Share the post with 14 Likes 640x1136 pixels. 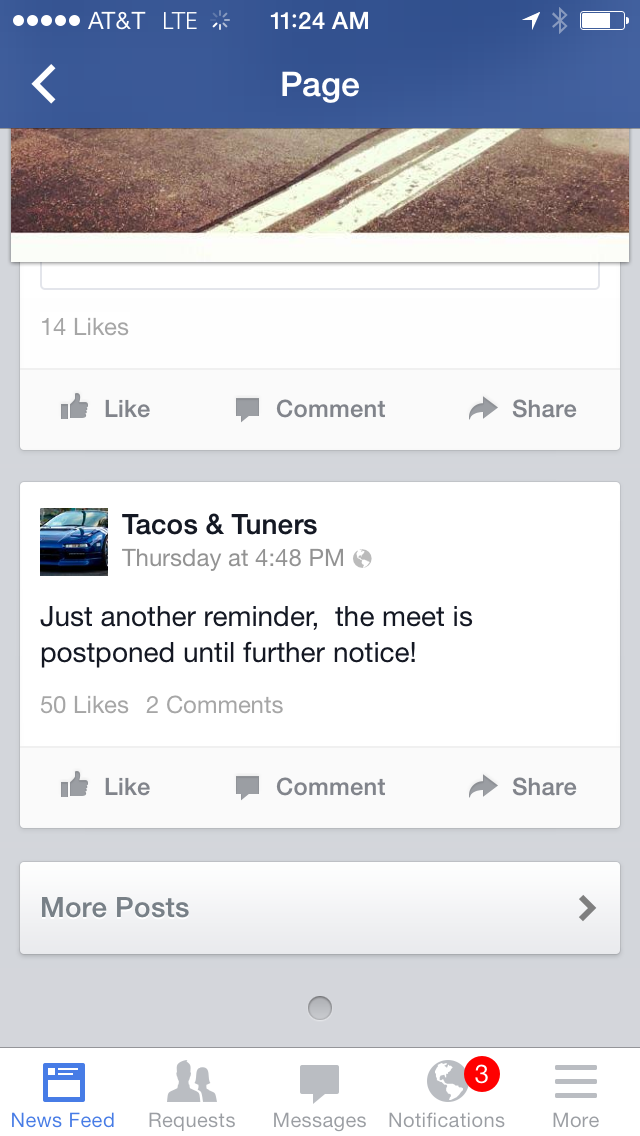click(523, 409)
